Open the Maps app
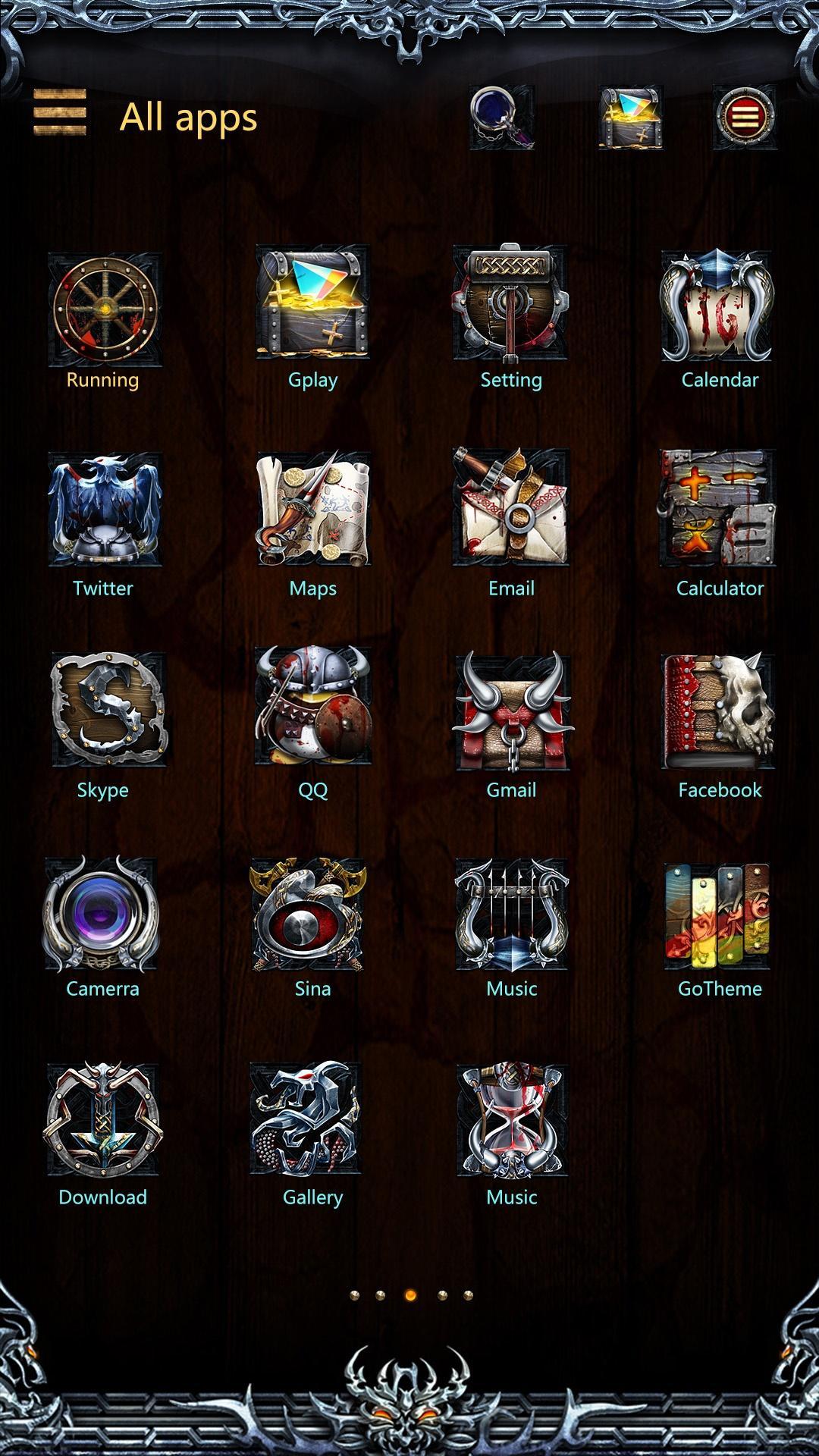The image size is (819, 1456). point(312,508)
